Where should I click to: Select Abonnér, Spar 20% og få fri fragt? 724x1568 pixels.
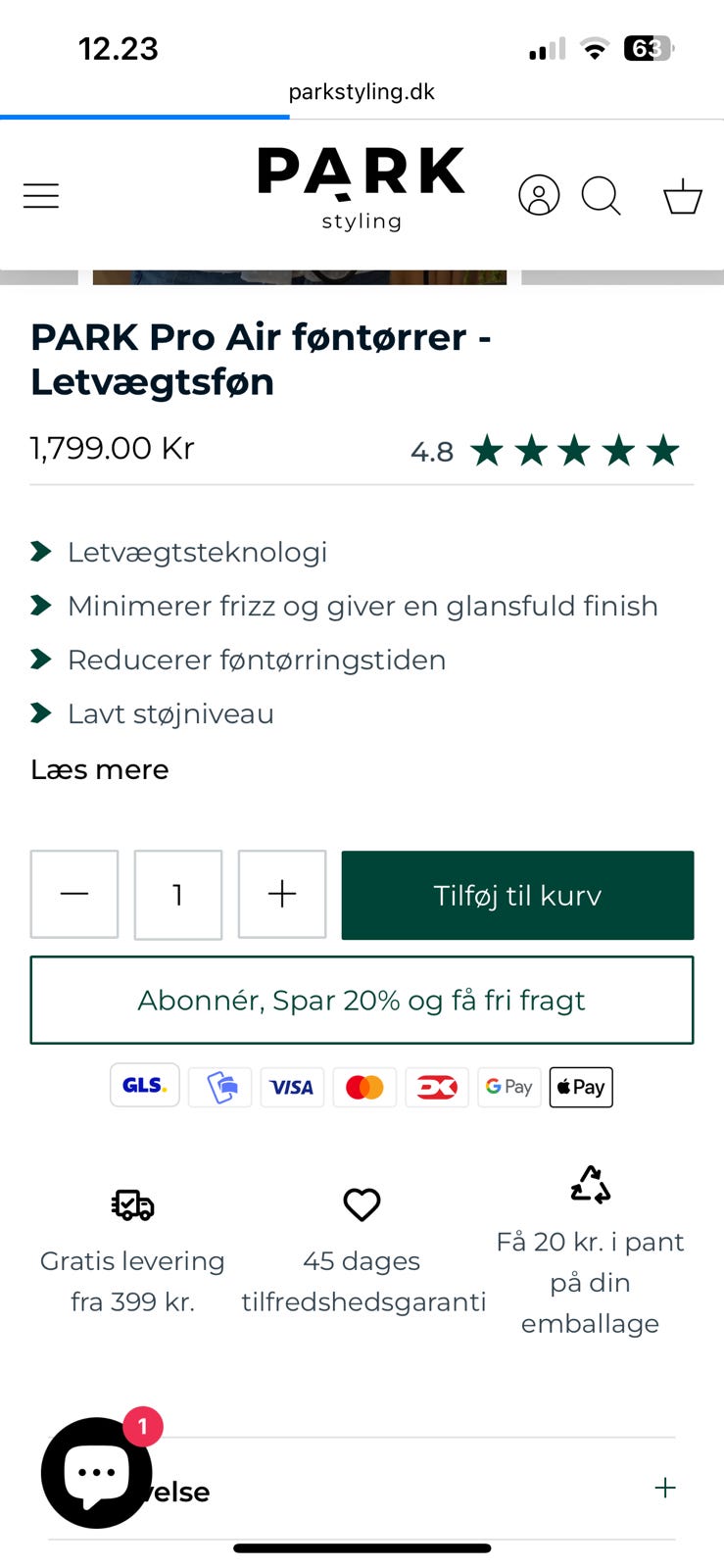click(362, 1000)
